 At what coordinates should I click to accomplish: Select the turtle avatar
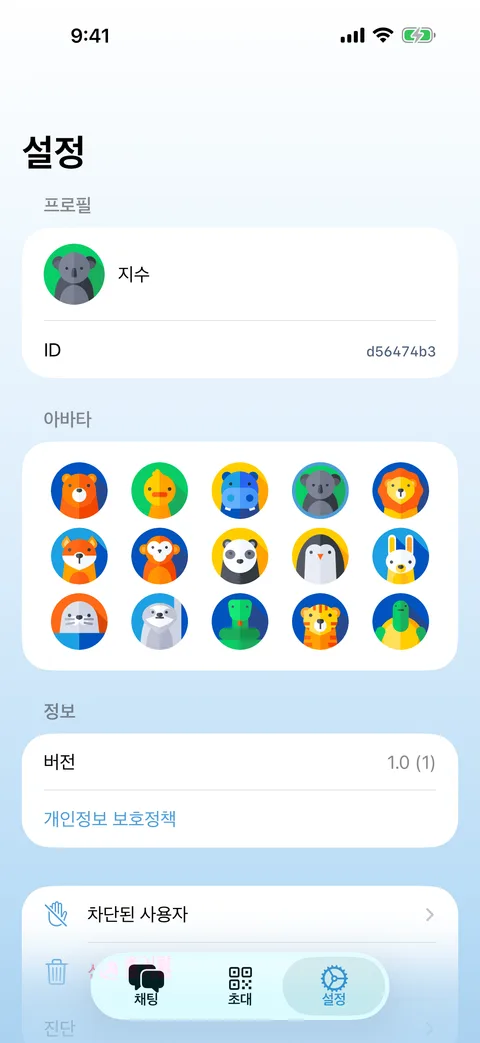[x=400, y=621]
